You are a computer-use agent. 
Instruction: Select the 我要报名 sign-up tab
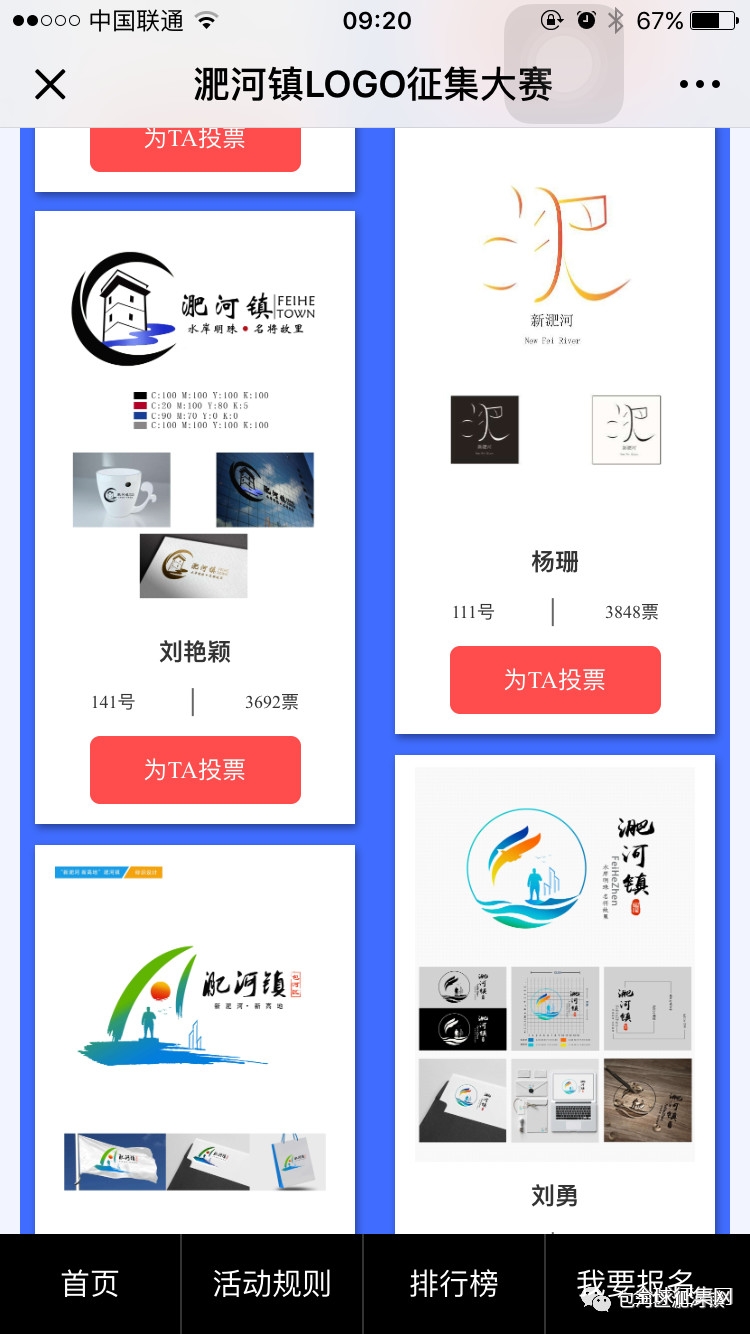coord(635,1284)
